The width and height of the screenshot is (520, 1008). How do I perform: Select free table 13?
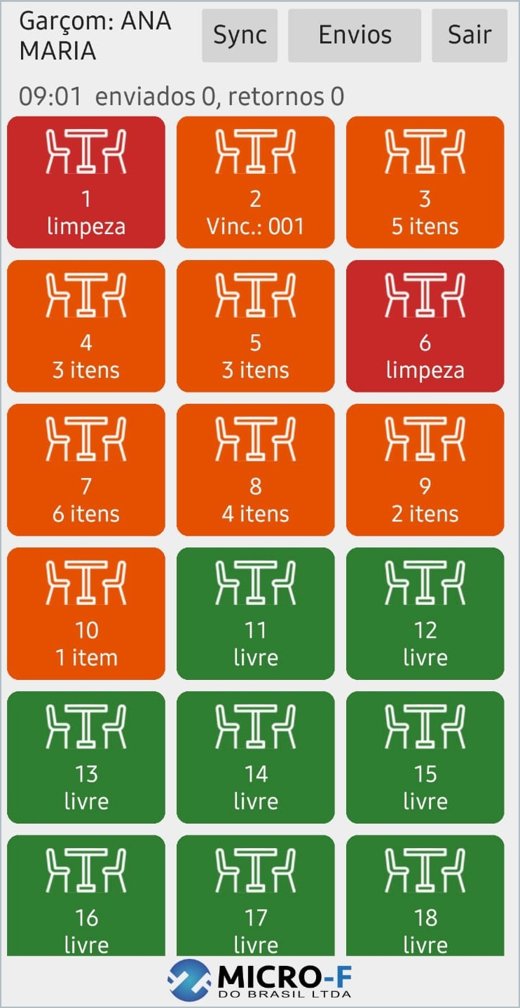coord(86,758)
